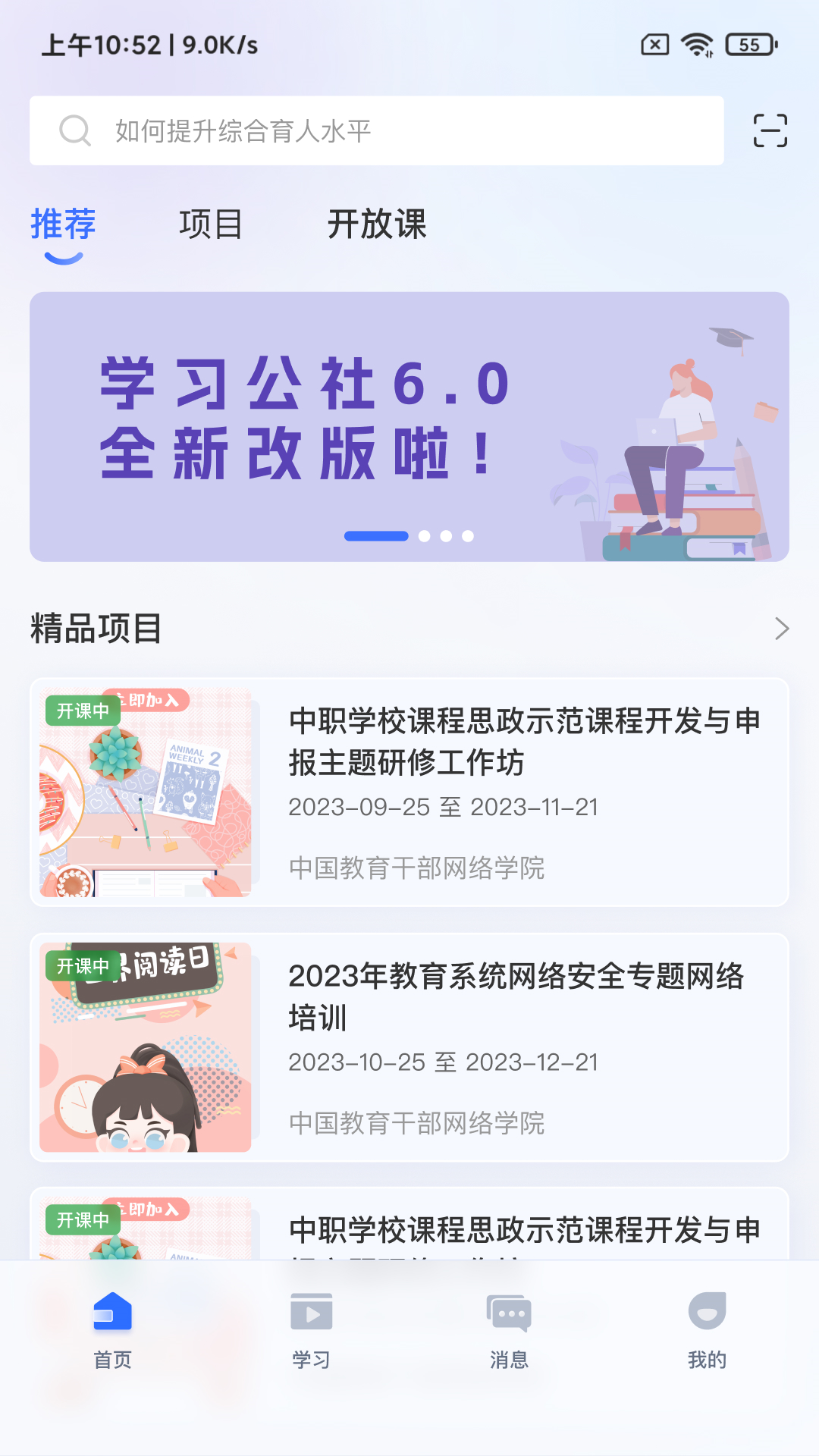Image resolution: width=819 pixels, height=1456 pixels.
Task: Tap the 开课中 badge on first course
Action: click(82, 712)
